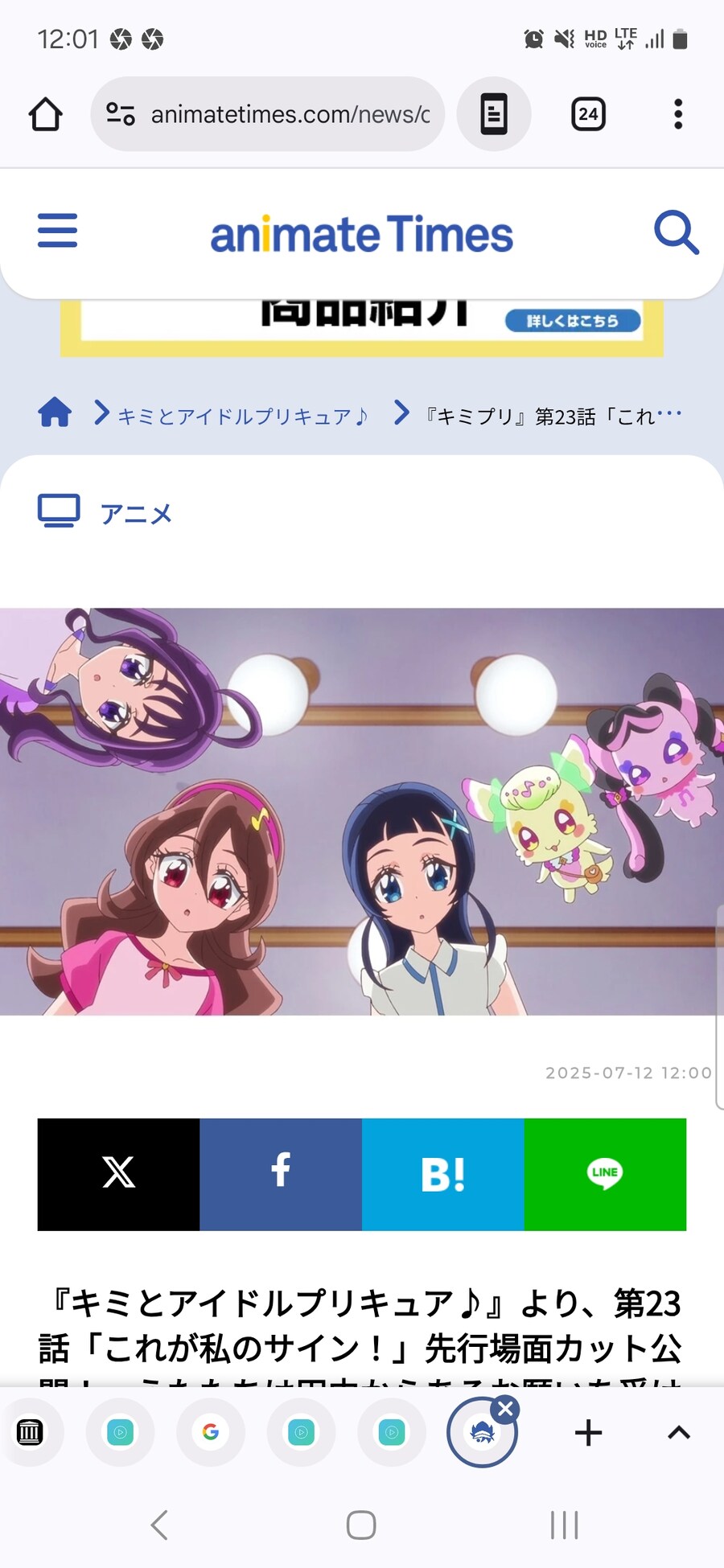The width and height of the screenshot is (724, 1568).
Task: Switch to the Google tab in the tab bar
Action: click(211, 1432)
